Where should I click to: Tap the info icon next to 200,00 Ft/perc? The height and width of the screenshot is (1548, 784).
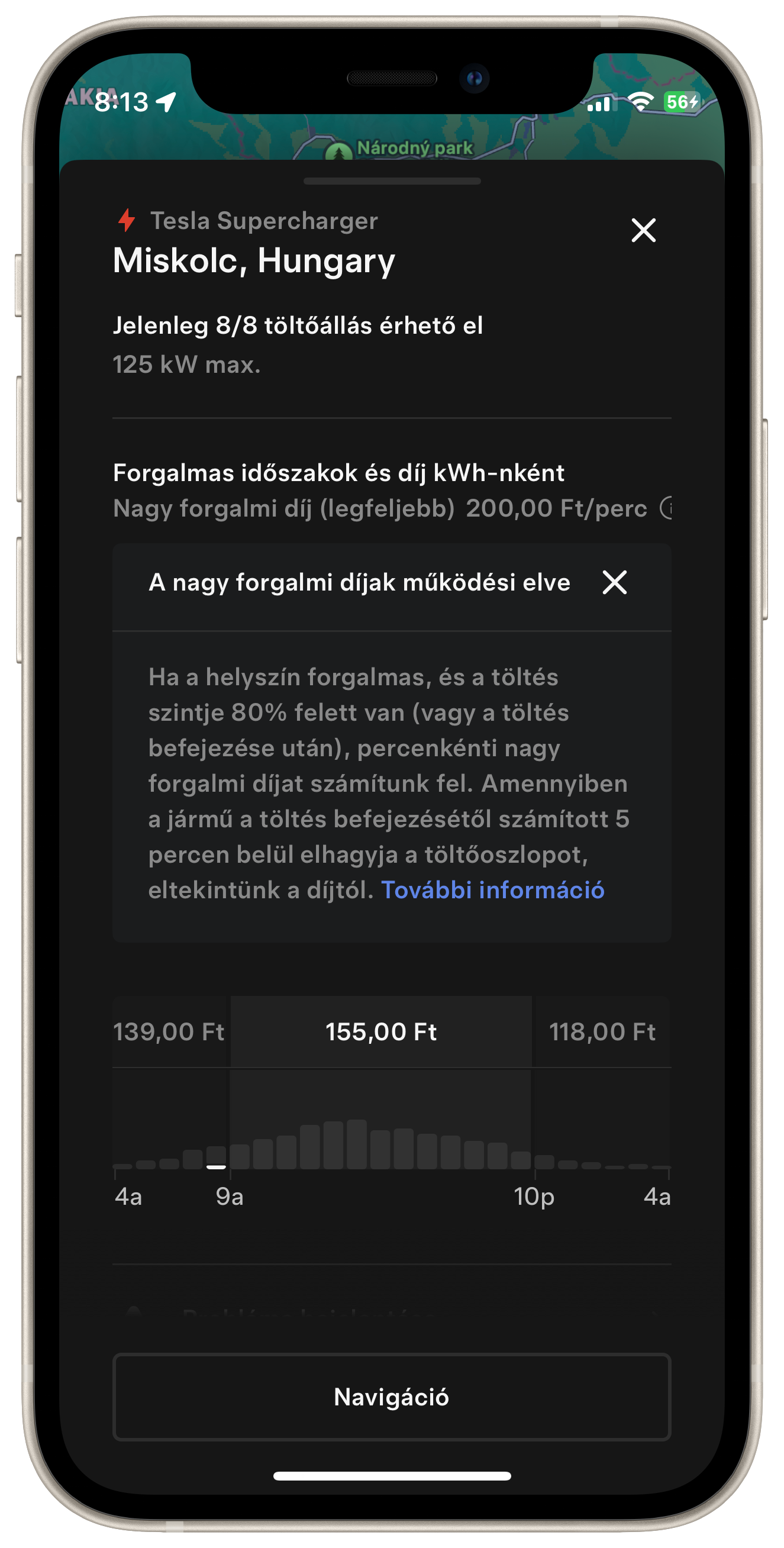(x=666, y=508)
